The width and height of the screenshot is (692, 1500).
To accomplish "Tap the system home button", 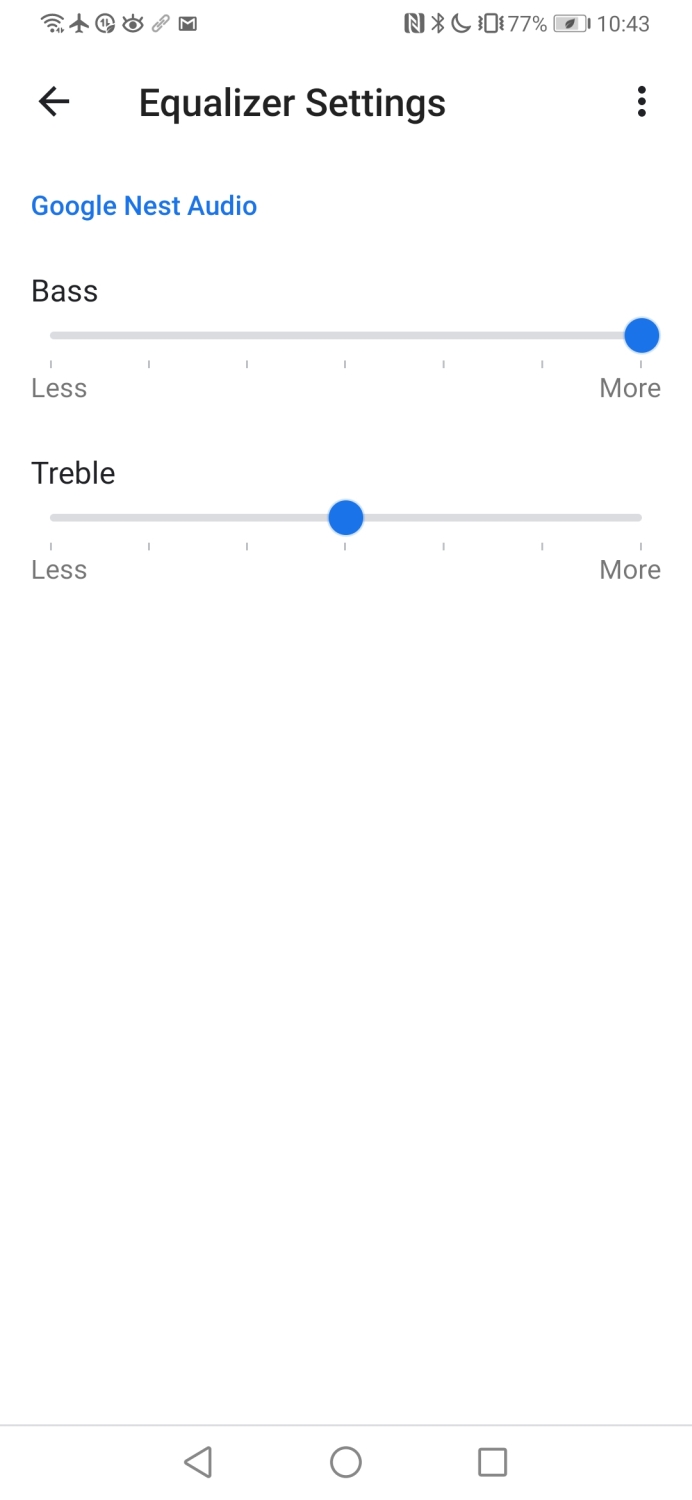I will pos(346,1462).
